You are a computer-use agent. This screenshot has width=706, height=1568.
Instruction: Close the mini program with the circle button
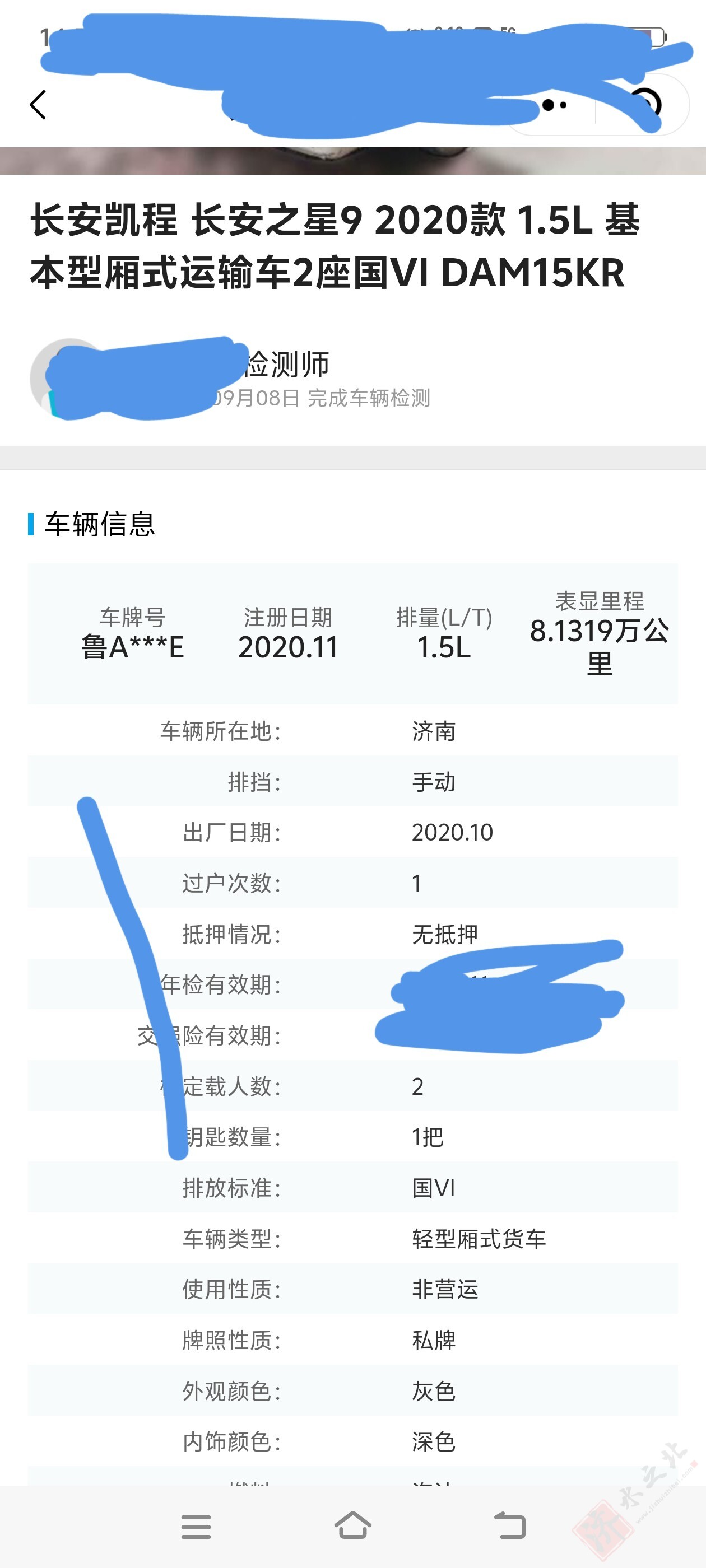pyautogui.click(x=643, y=105)
